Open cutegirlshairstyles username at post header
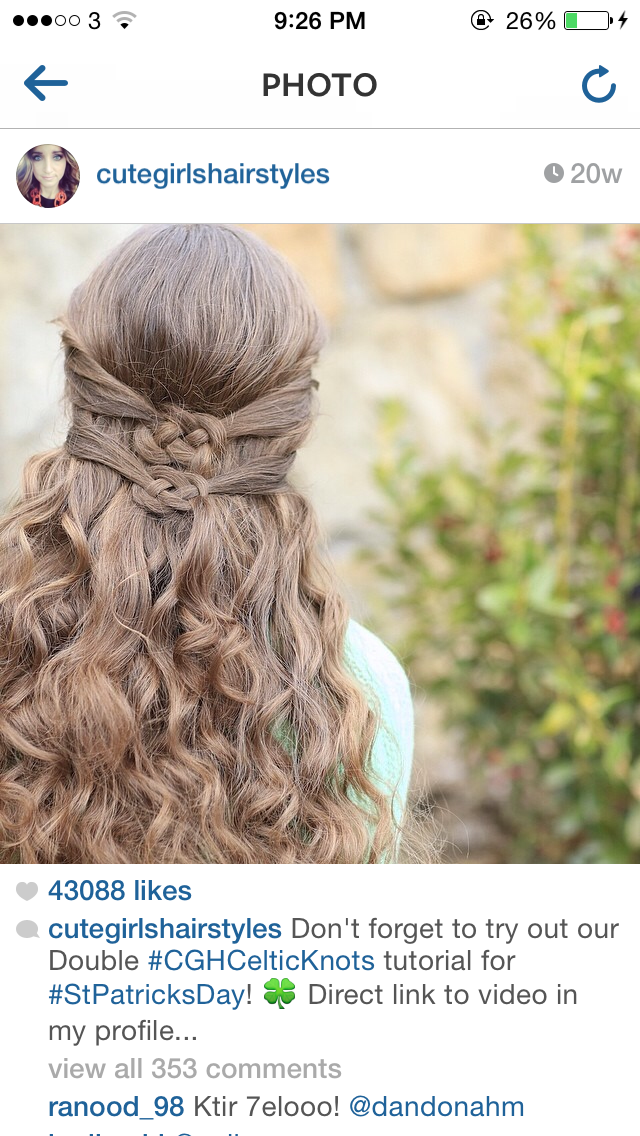The image size is (640, 1136). tap(212, 175)
